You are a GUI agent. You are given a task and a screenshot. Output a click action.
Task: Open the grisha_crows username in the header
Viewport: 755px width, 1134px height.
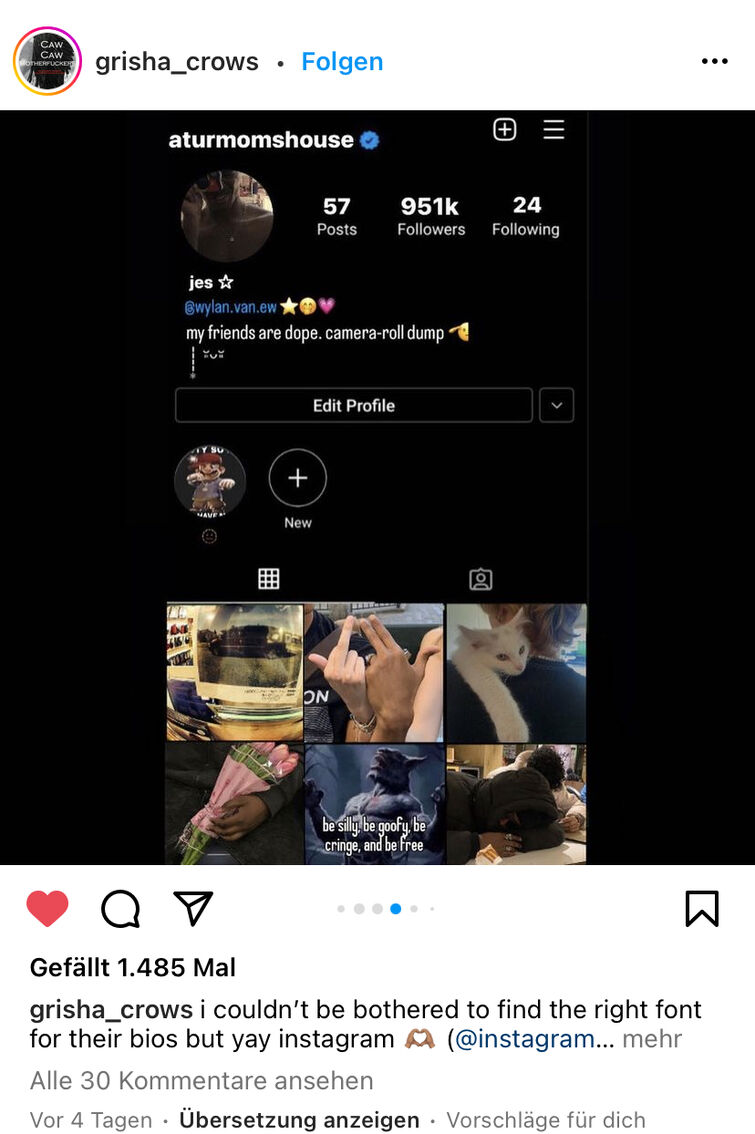click(x=177, y=62)
